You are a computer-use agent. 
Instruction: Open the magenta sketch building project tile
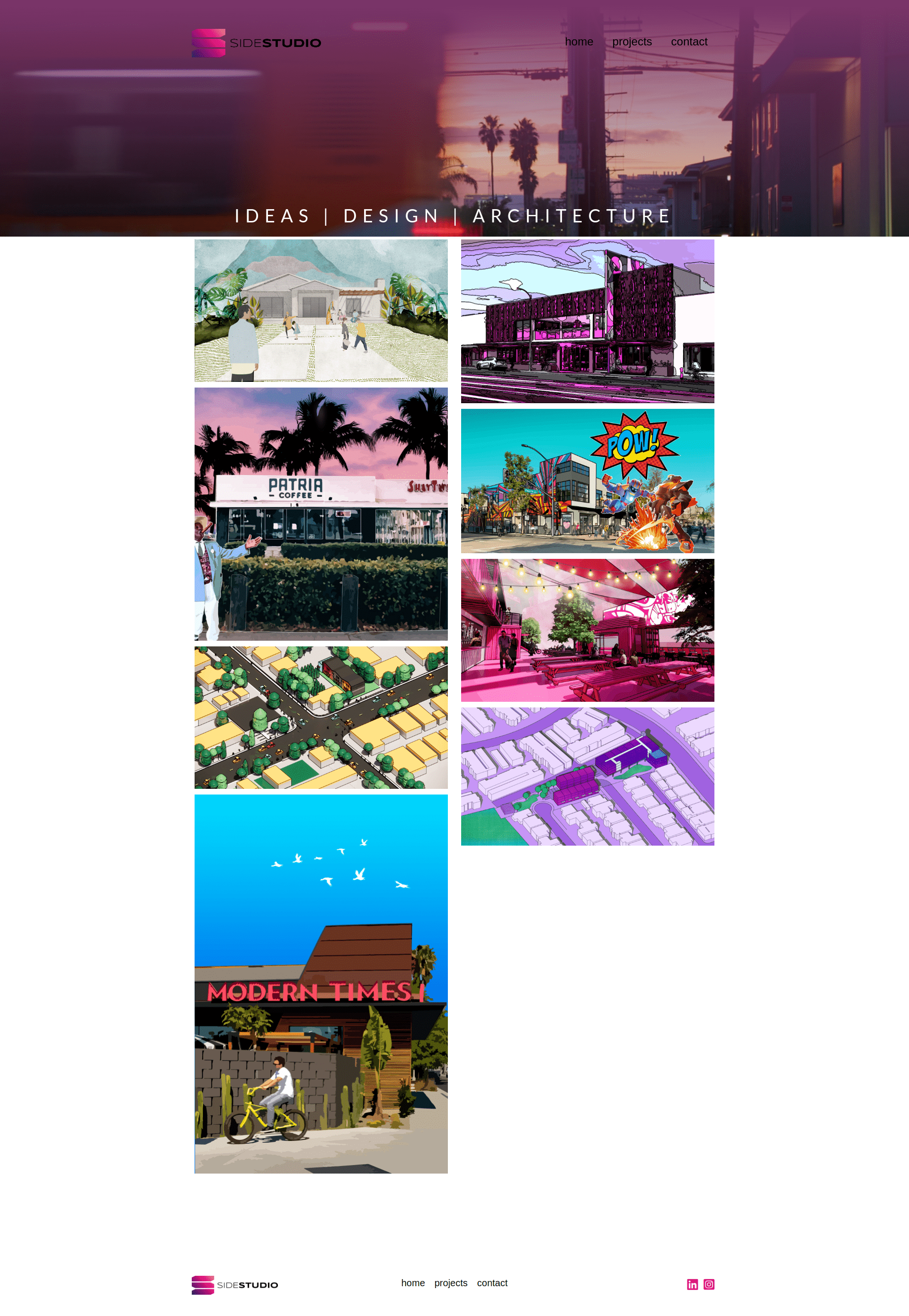[587, 321]
